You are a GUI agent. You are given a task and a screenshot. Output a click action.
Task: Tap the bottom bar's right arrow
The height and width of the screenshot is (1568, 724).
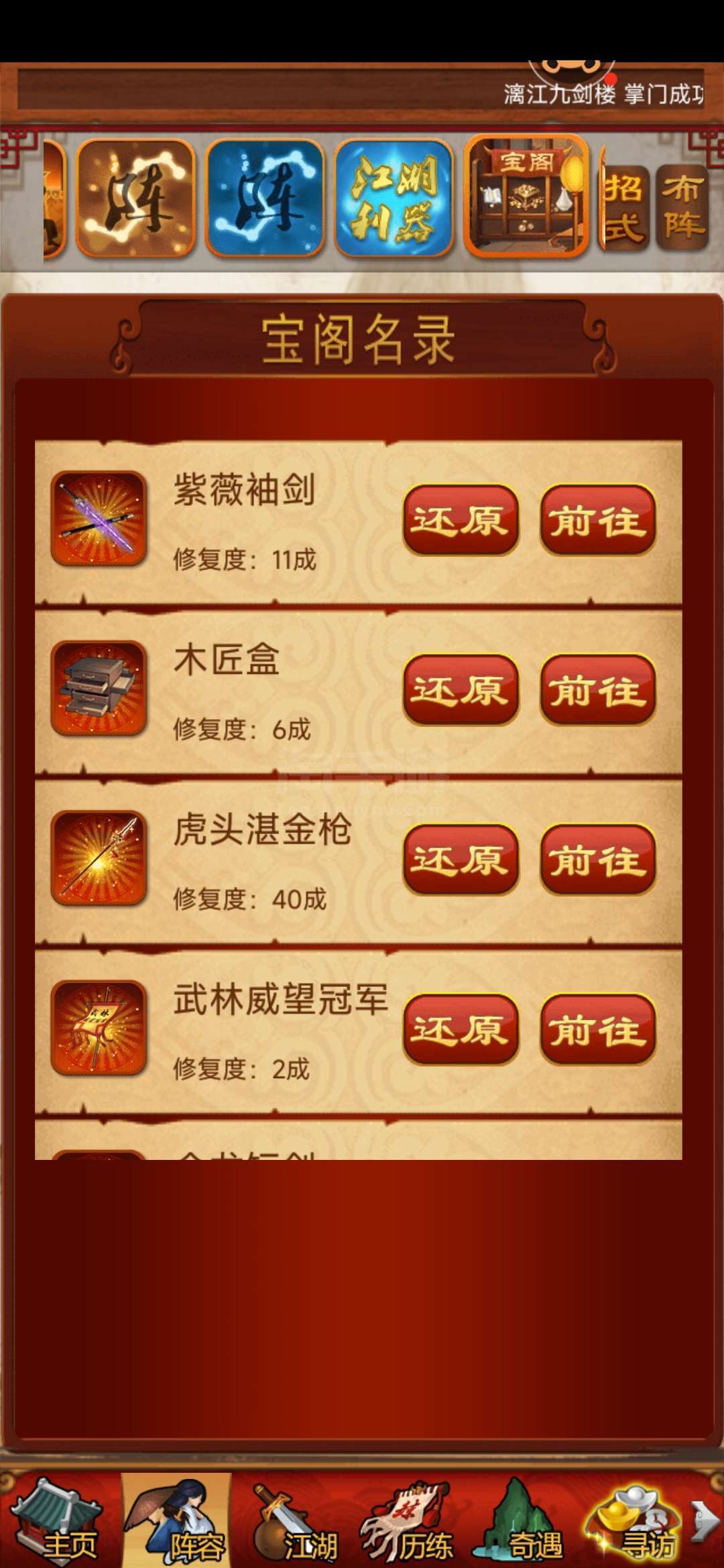705,1520
